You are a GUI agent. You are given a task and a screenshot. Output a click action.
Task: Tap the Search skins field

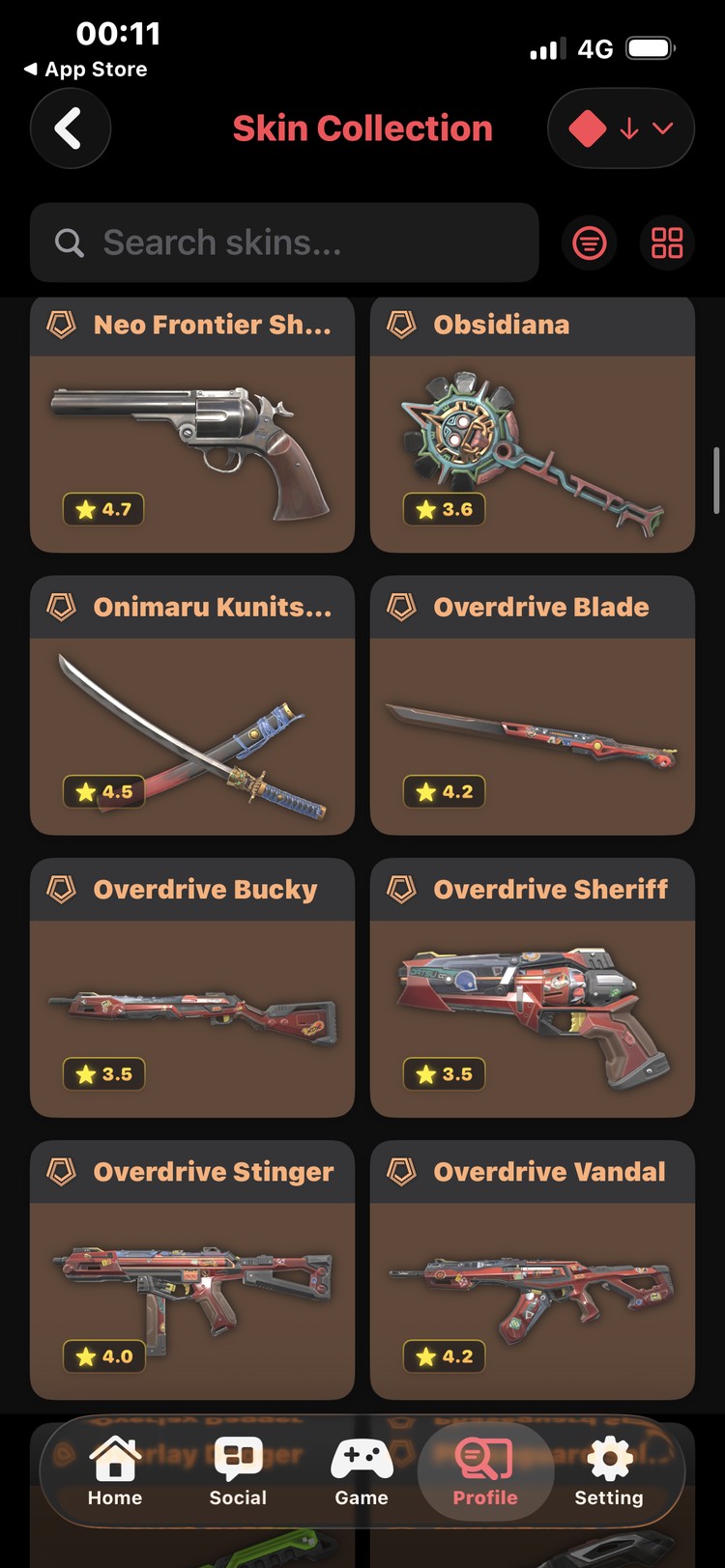[284, 242]
